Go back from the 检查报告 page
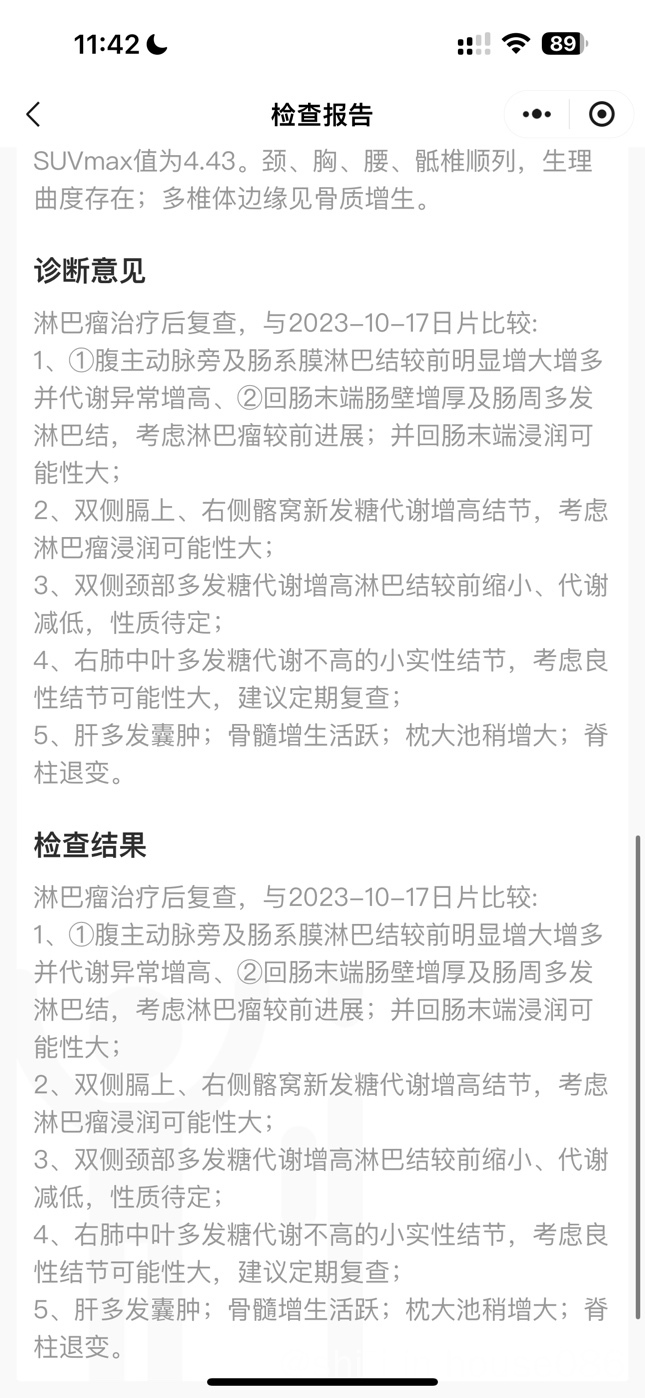Image resolution: width=645 pixels, height=1398 pixels. [x=33, y=114]
